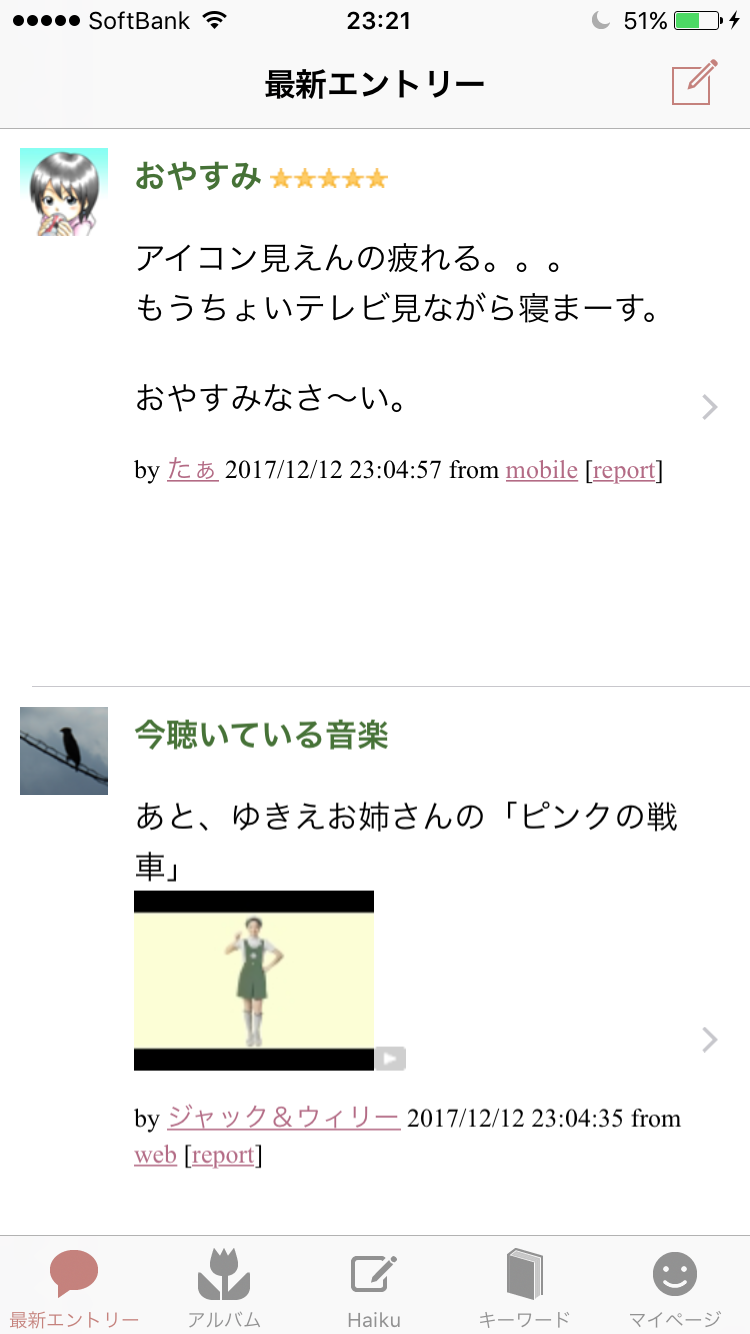Expand the おやすみ entry with its chevron
This screenshot has height=1334, width=750.
click(709, 407)
